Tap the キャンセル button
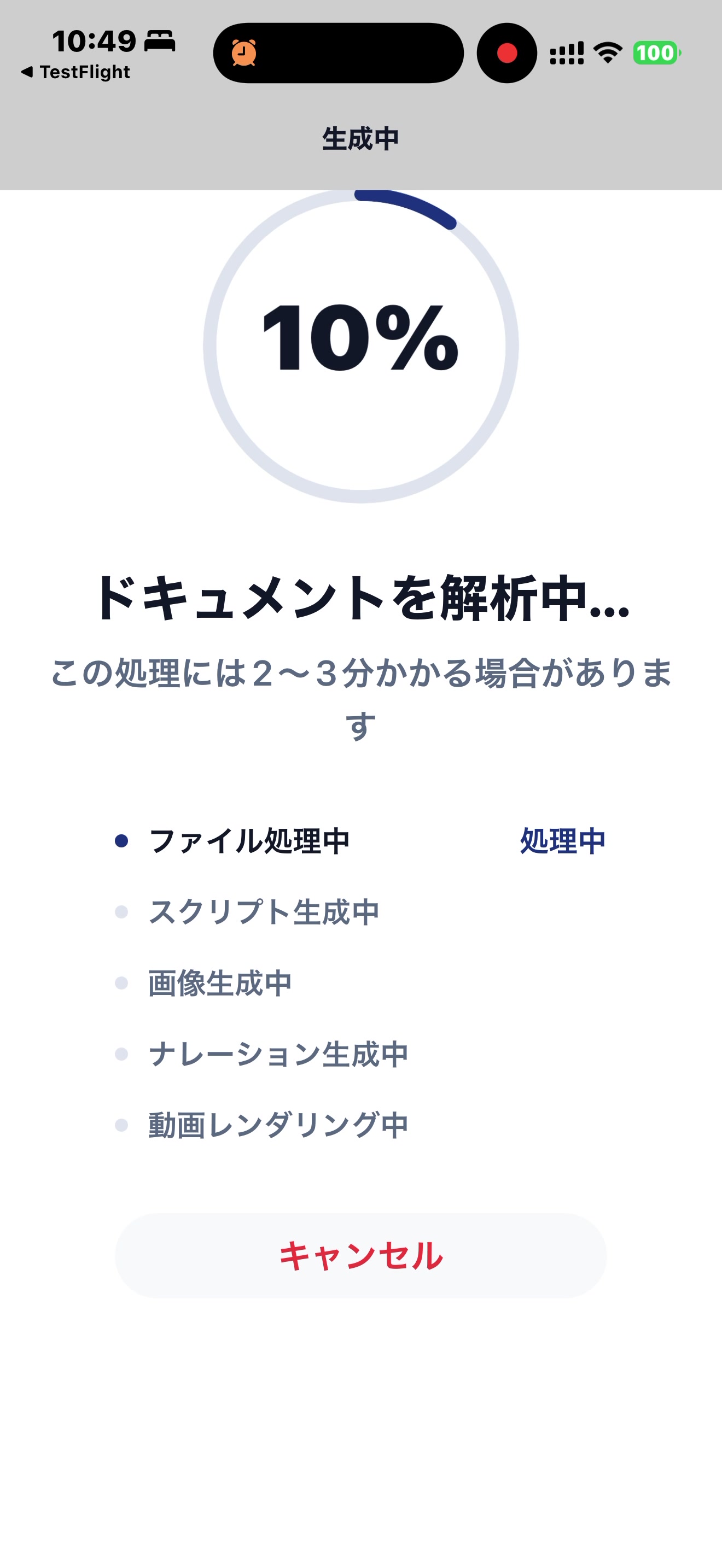 360,1255
